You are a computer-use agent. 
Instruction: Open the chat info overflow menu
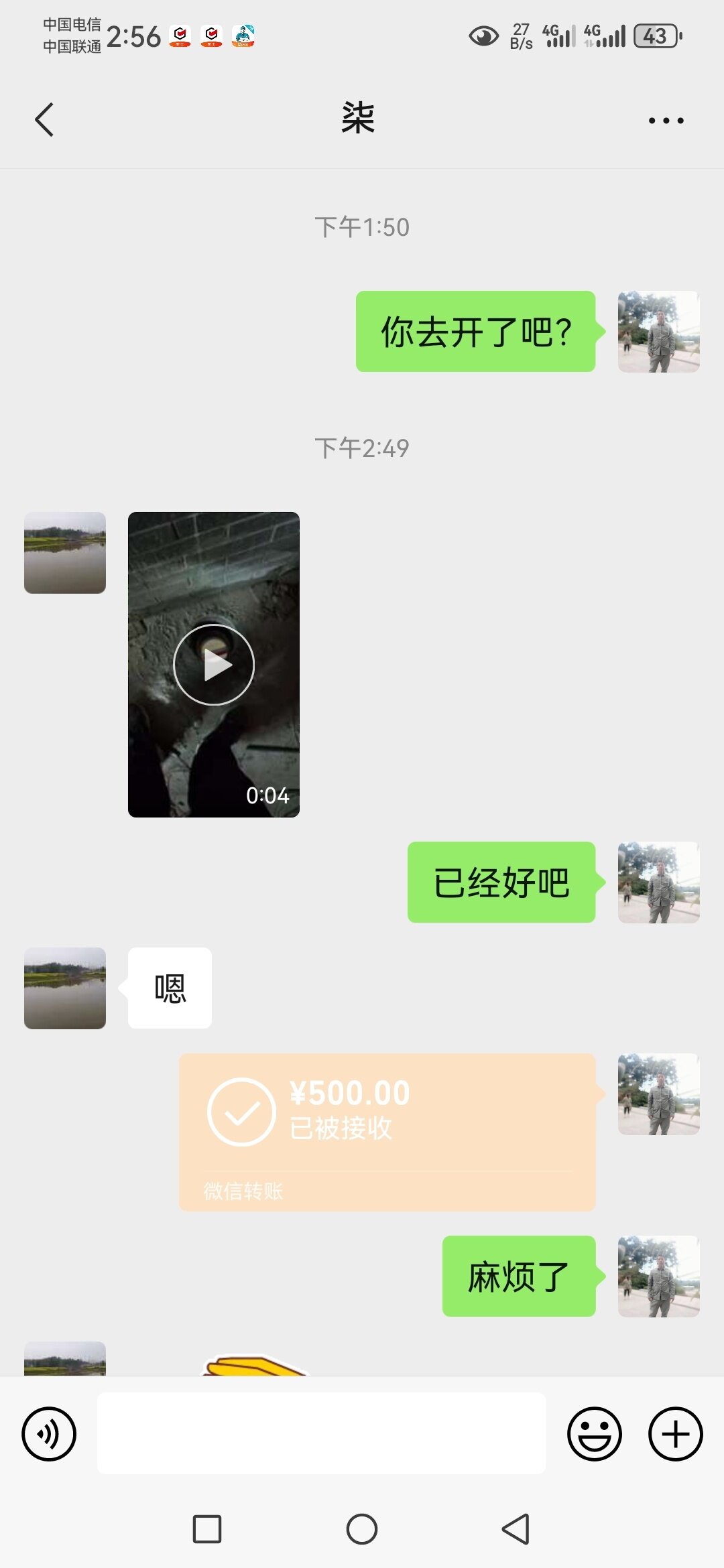pos(666,121)
